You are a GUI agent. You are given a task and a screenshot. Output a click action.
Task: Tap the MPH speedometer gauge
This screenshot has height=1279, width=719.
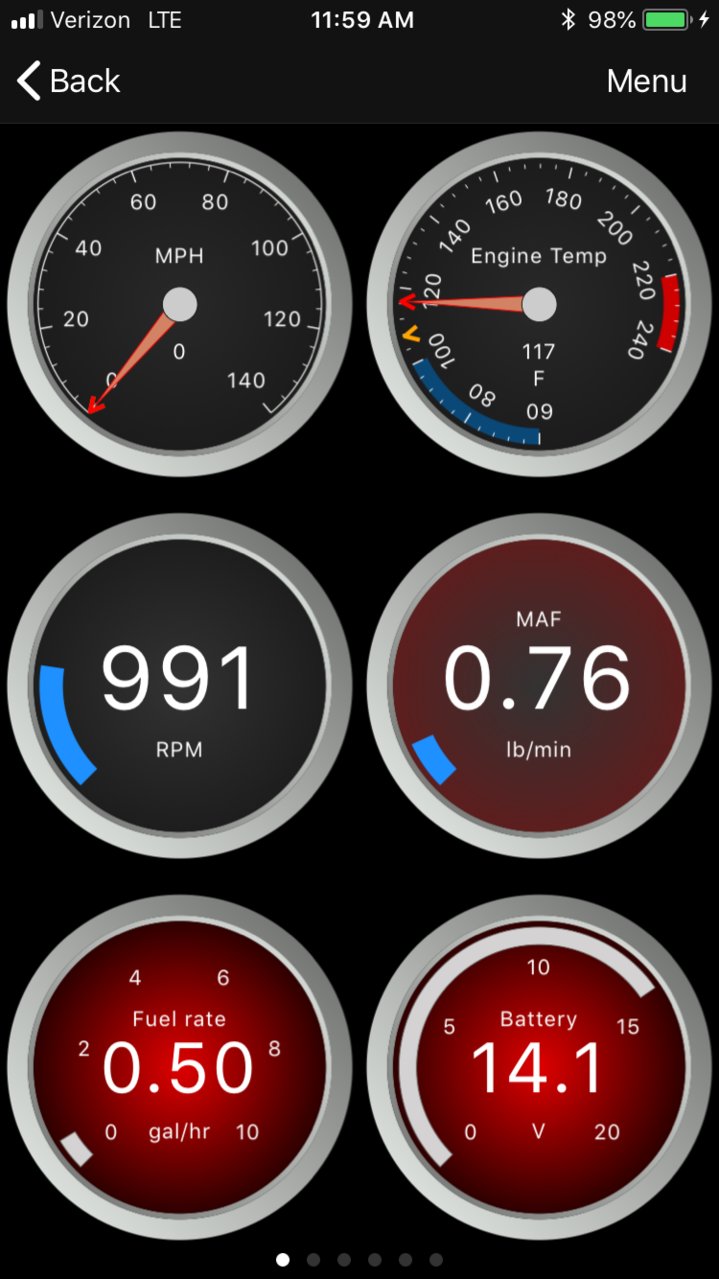click(x=180, y=305)
